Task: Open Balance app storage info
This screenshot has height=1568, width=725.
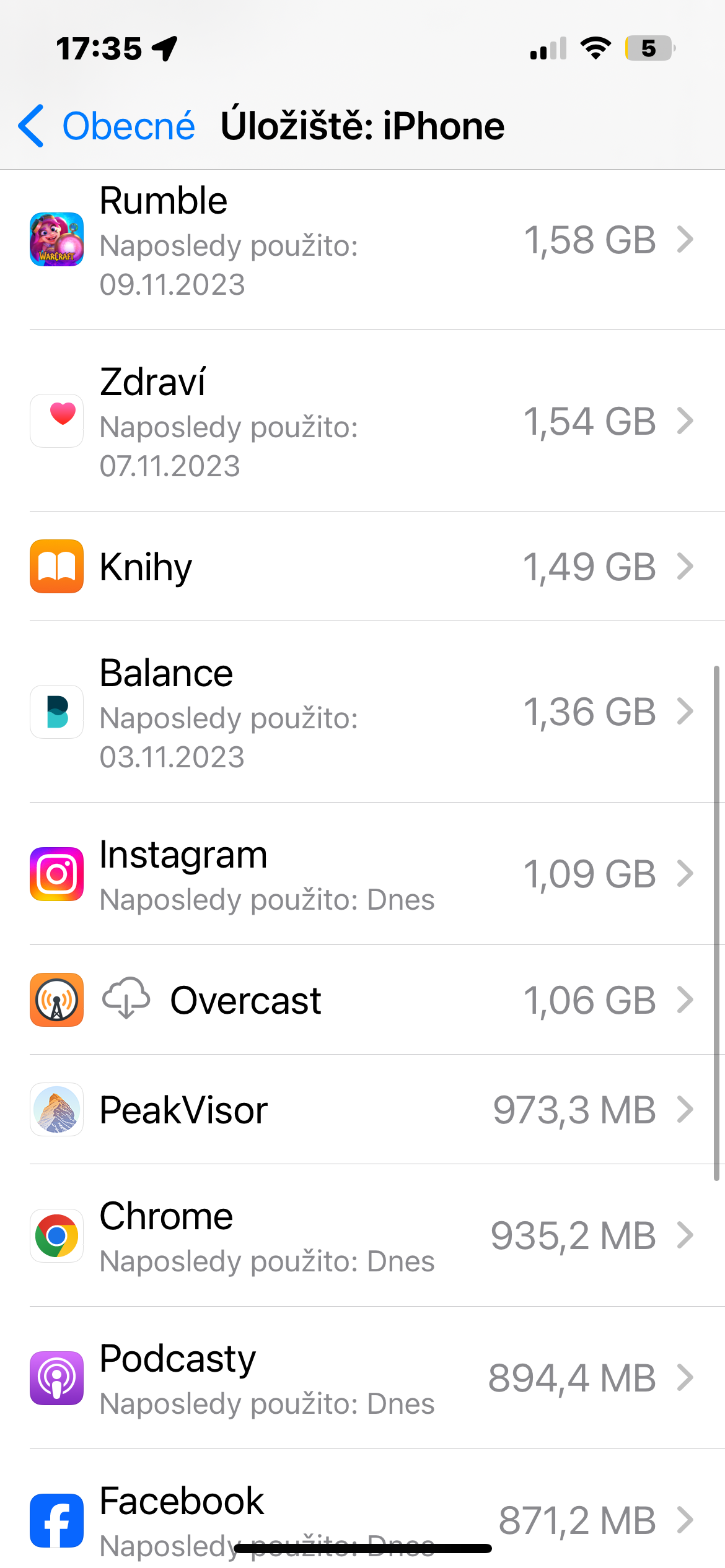Action: click(362, 713)
